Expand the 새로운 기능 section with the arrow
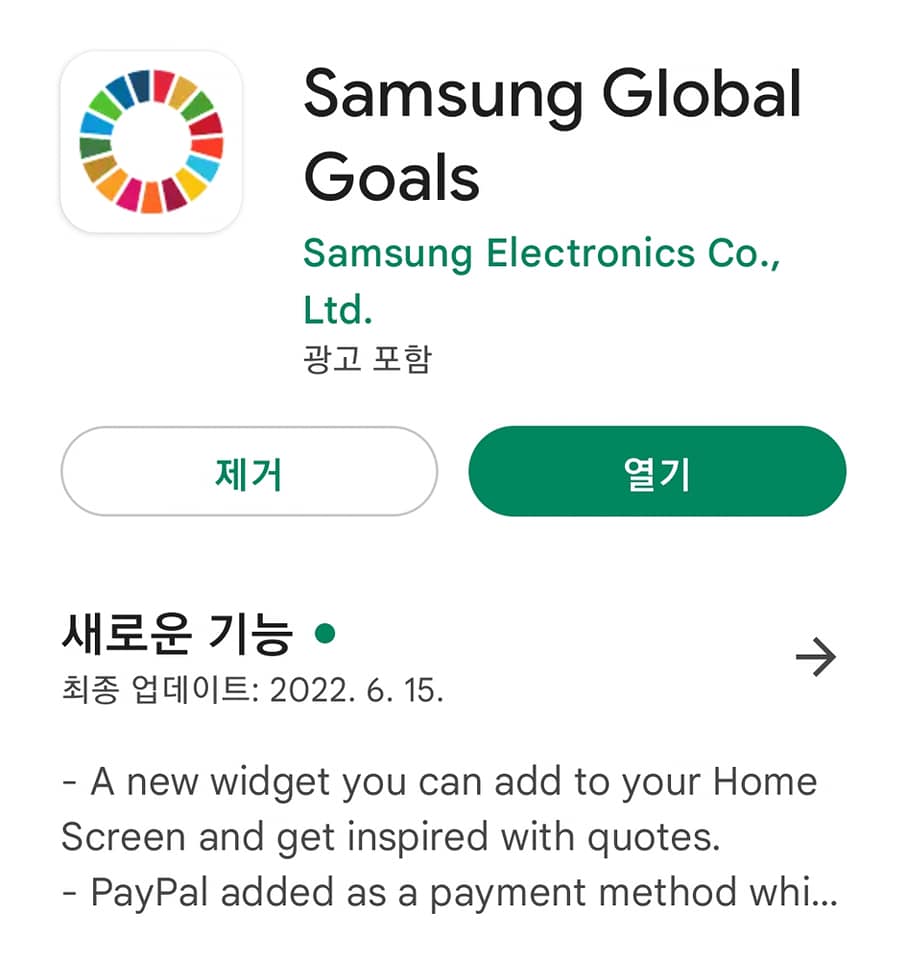The image size is (907, 960). 815,657
